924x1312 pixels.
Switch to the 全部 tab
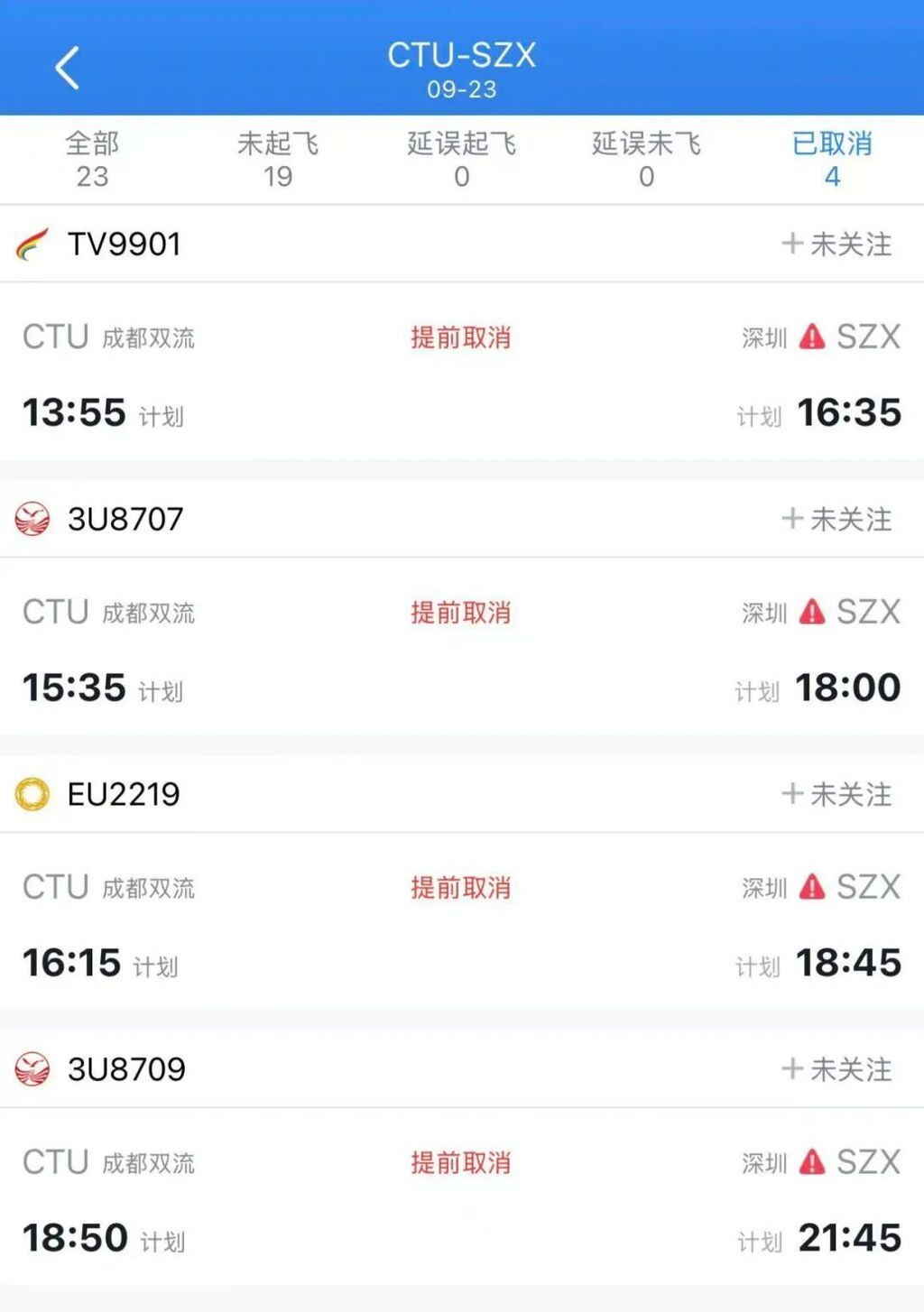point(92,159)
